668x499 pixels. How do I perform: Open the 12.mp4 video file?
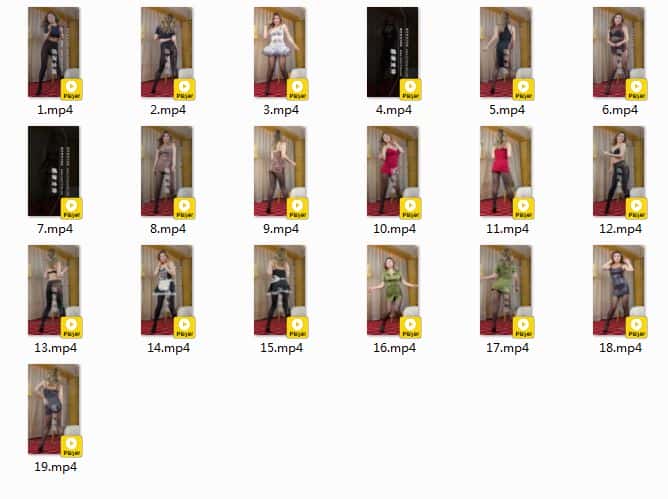pos(619,171)
